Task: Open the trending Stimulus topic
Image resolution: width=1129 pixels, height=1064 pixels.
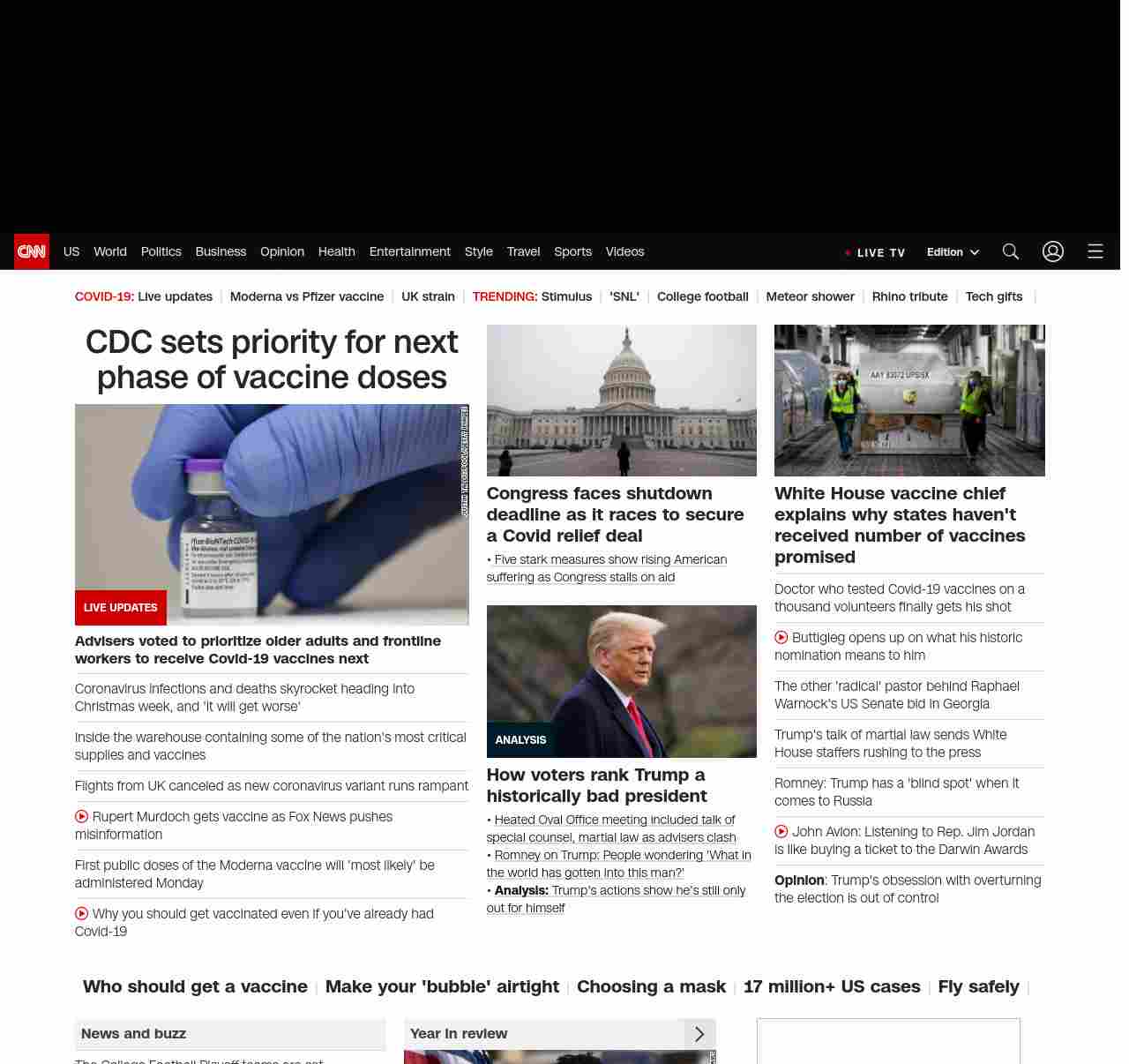Action: click(566, 296)
